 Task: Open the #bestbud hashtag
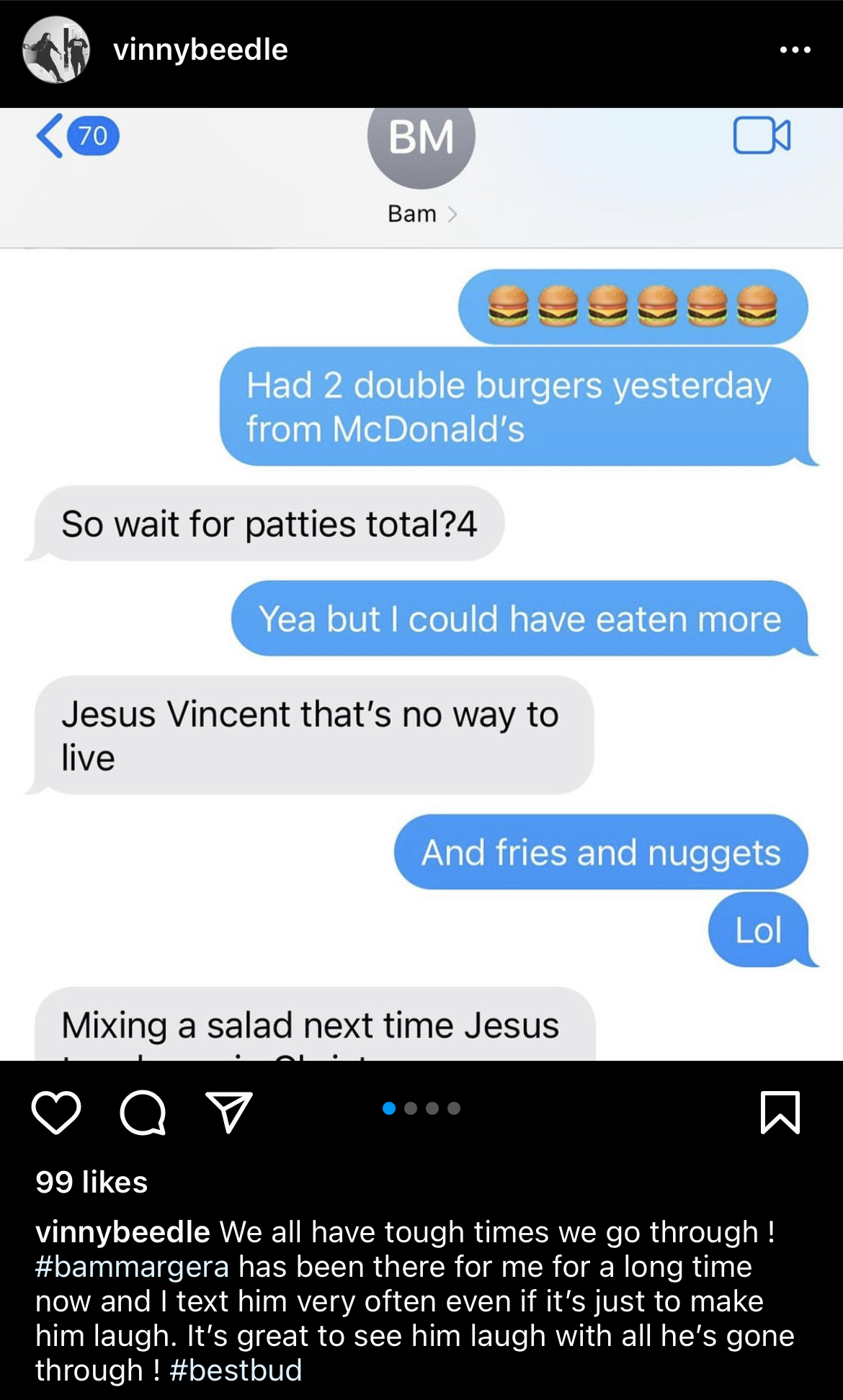coord(236,1370)
